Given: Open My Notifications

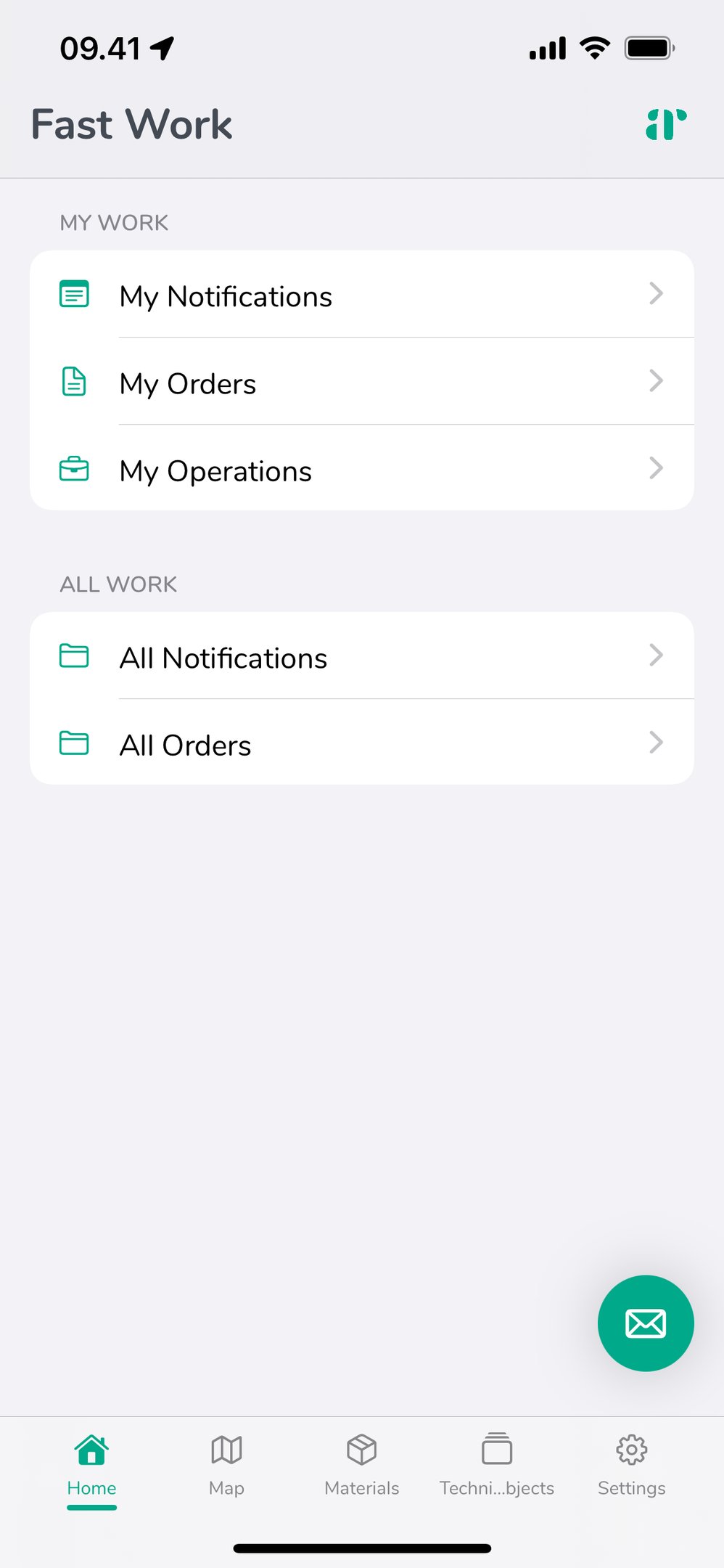Looking at the screenshot, I should click(361, 295).
